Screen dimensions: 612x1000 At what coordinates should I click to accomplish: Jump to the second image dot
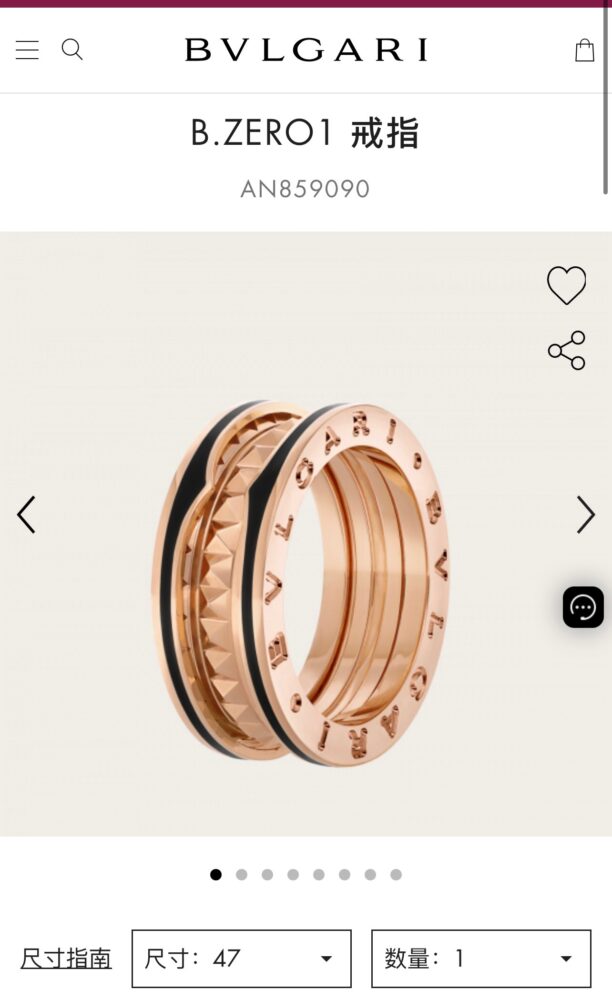click(x=242, y=874)
